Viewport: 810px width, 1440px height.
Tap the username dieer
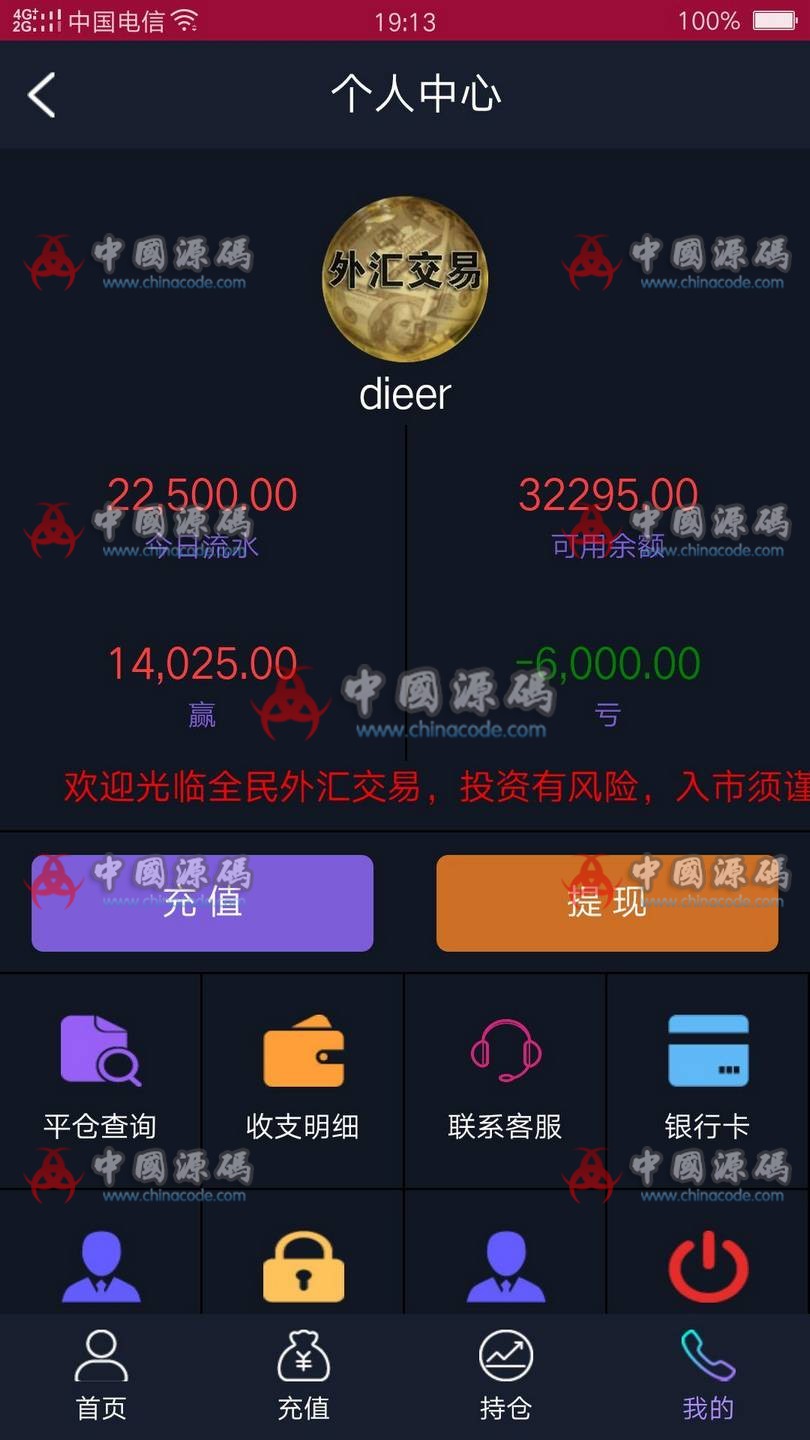pyautogui.click(x=404, y=394)
